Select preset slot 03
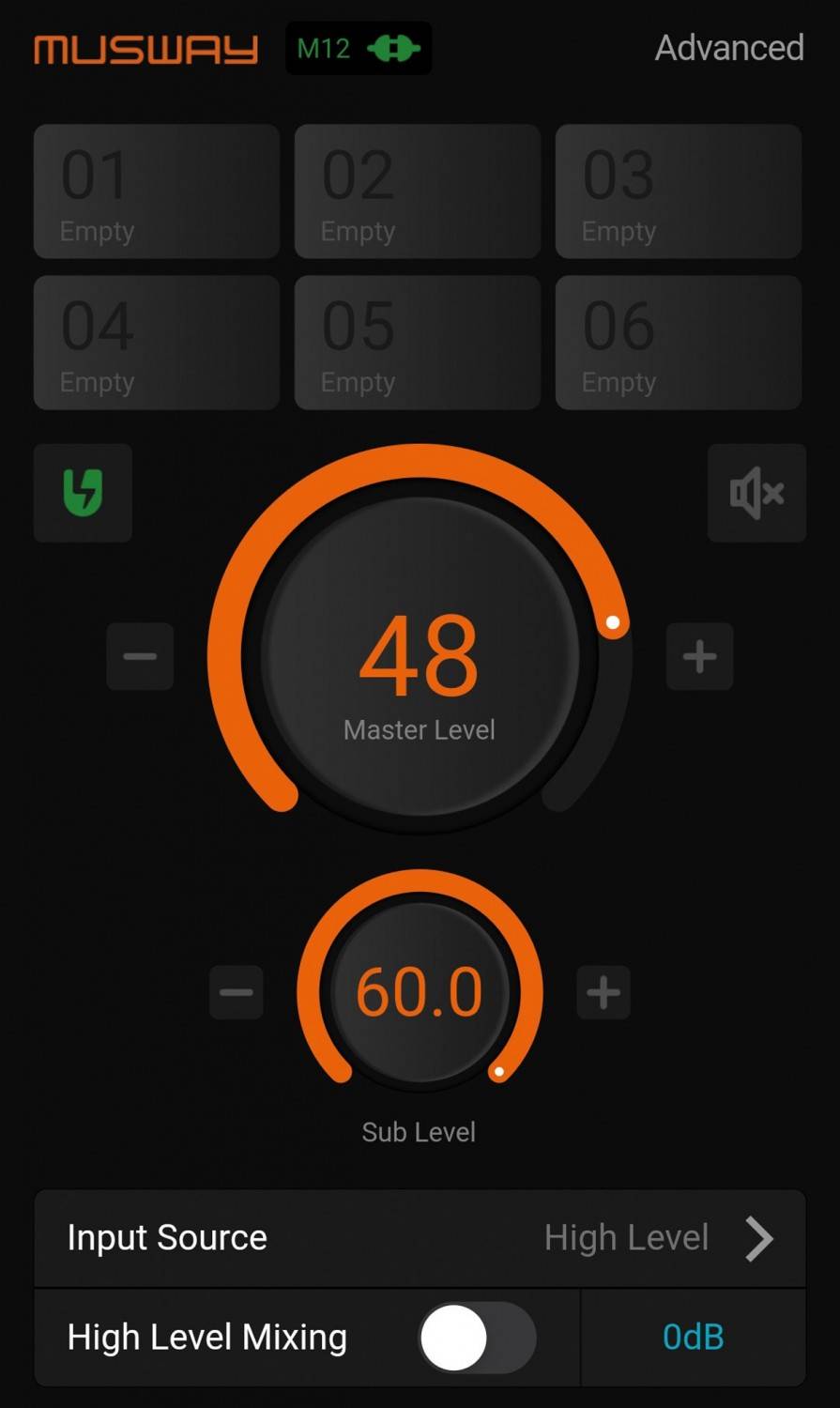840x1408 pixels. 679,191
